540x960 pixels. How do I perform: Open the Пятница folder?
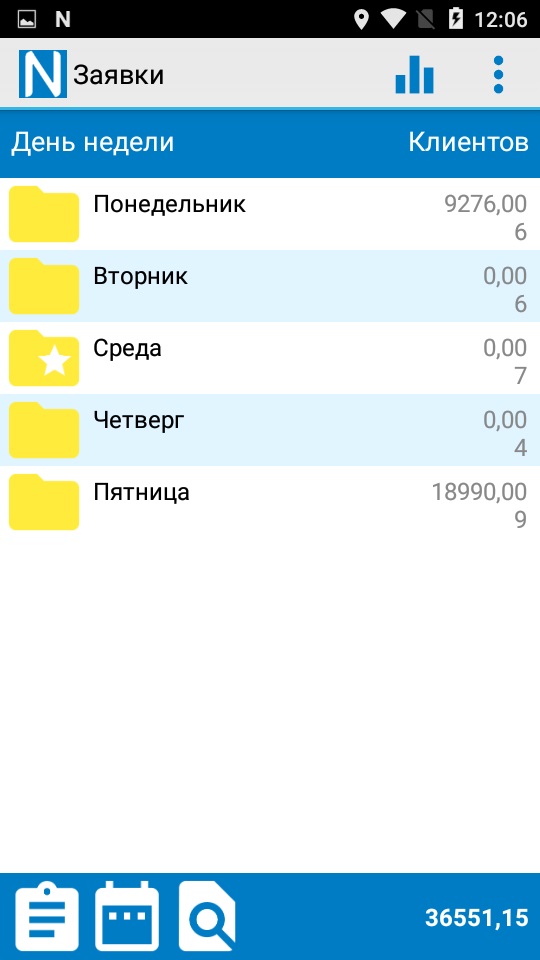coord(270,502)
